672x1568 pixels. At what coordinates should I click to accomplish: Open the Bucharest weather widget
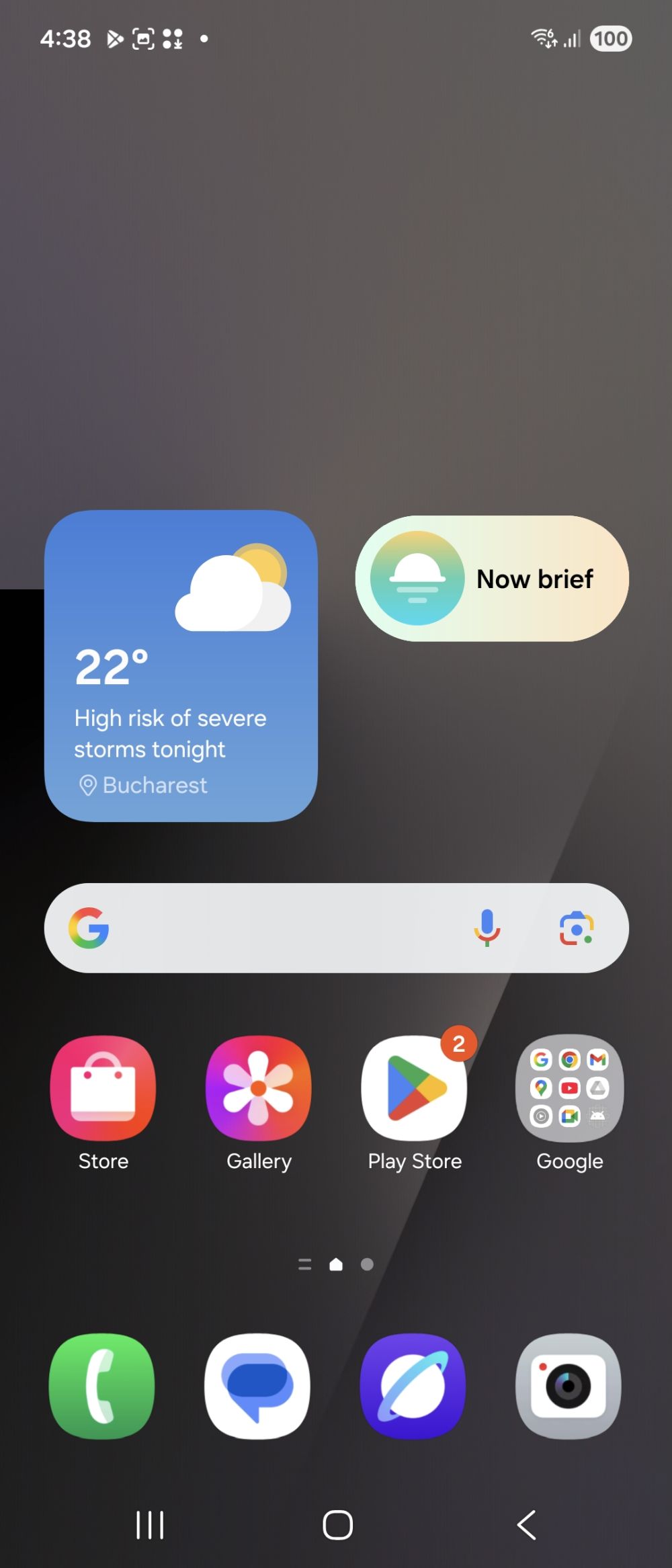[181, 665]
